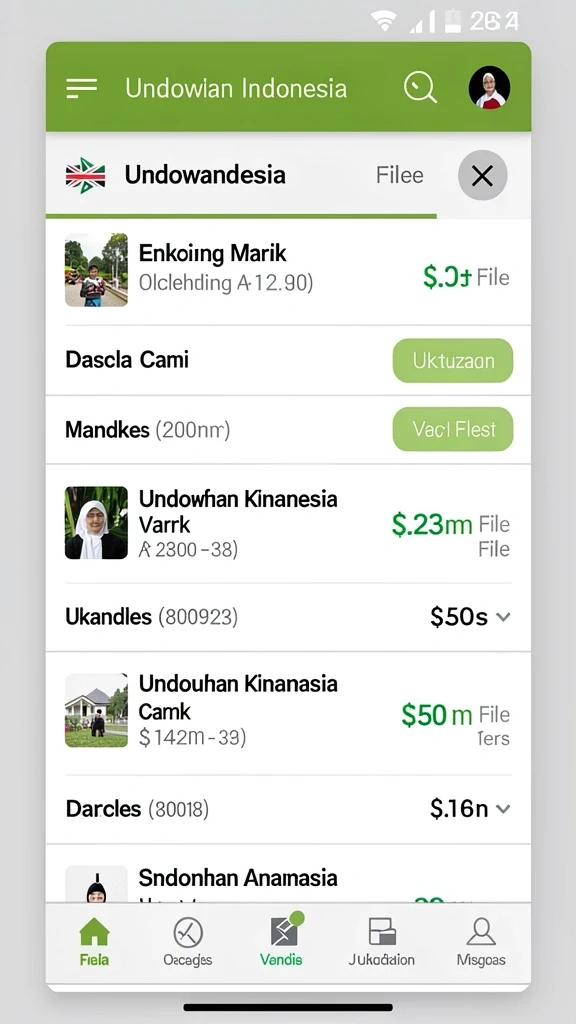Select the Jukadaiion tab
Image resolution: width=576 pixels, height=1024 pixels.
381,942
